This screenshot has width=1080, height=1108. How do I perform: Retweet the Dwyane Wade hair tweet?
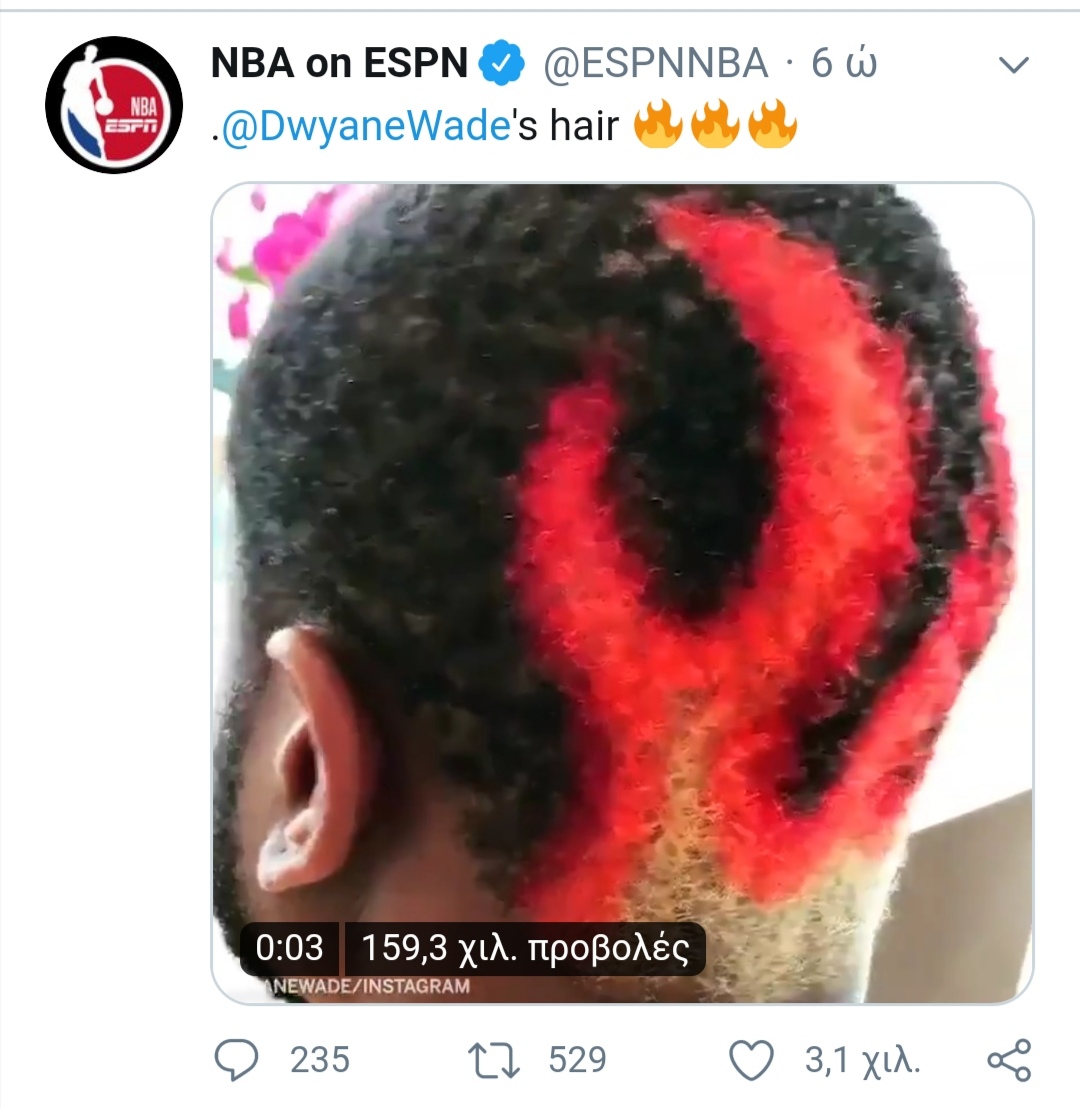pos(494,1059)
